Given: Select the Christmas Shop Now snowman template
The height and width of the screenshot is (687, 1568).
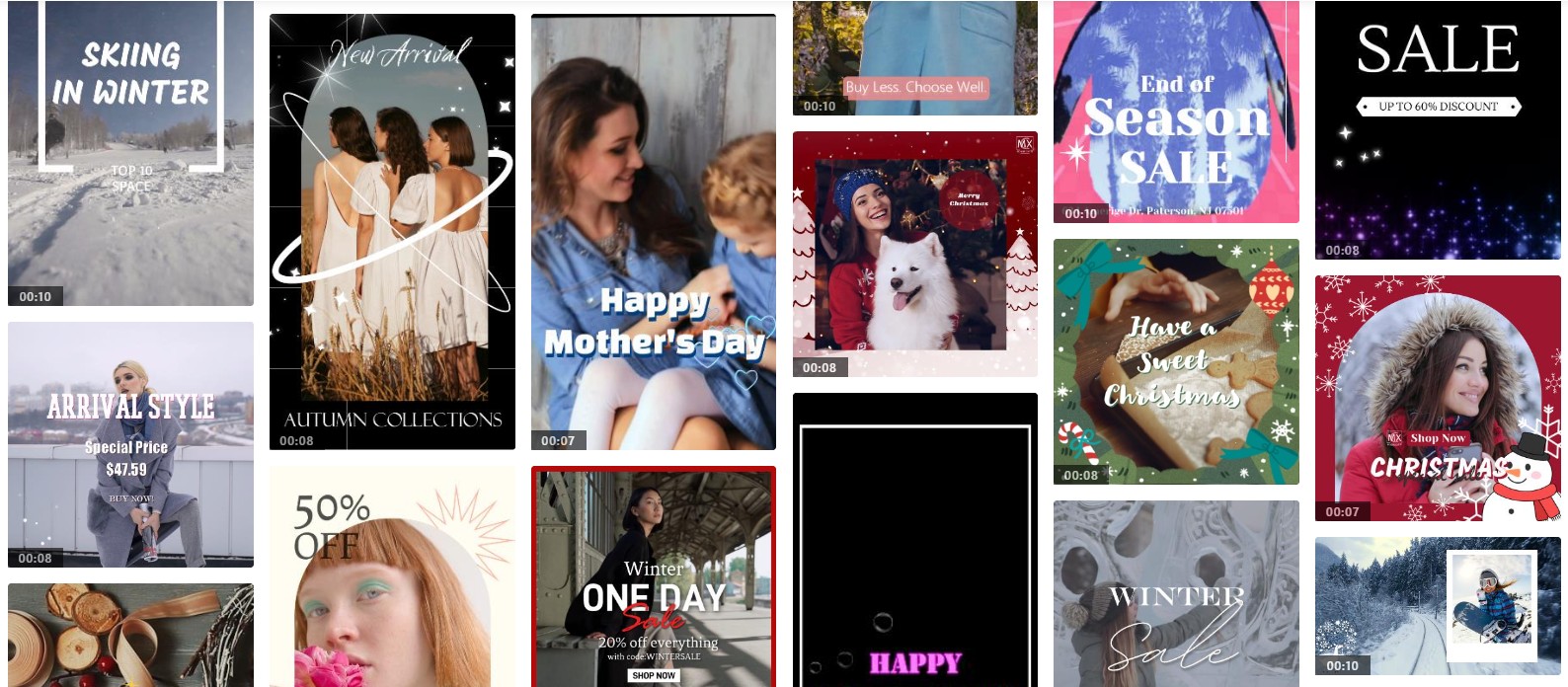Looking at the screenshot, I should pos(1438,398).
